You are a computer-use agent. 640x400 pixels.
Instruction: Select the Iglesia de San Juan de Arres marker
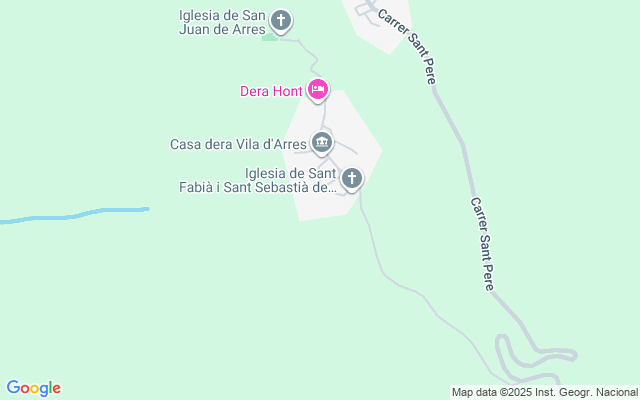click(282, 20)
